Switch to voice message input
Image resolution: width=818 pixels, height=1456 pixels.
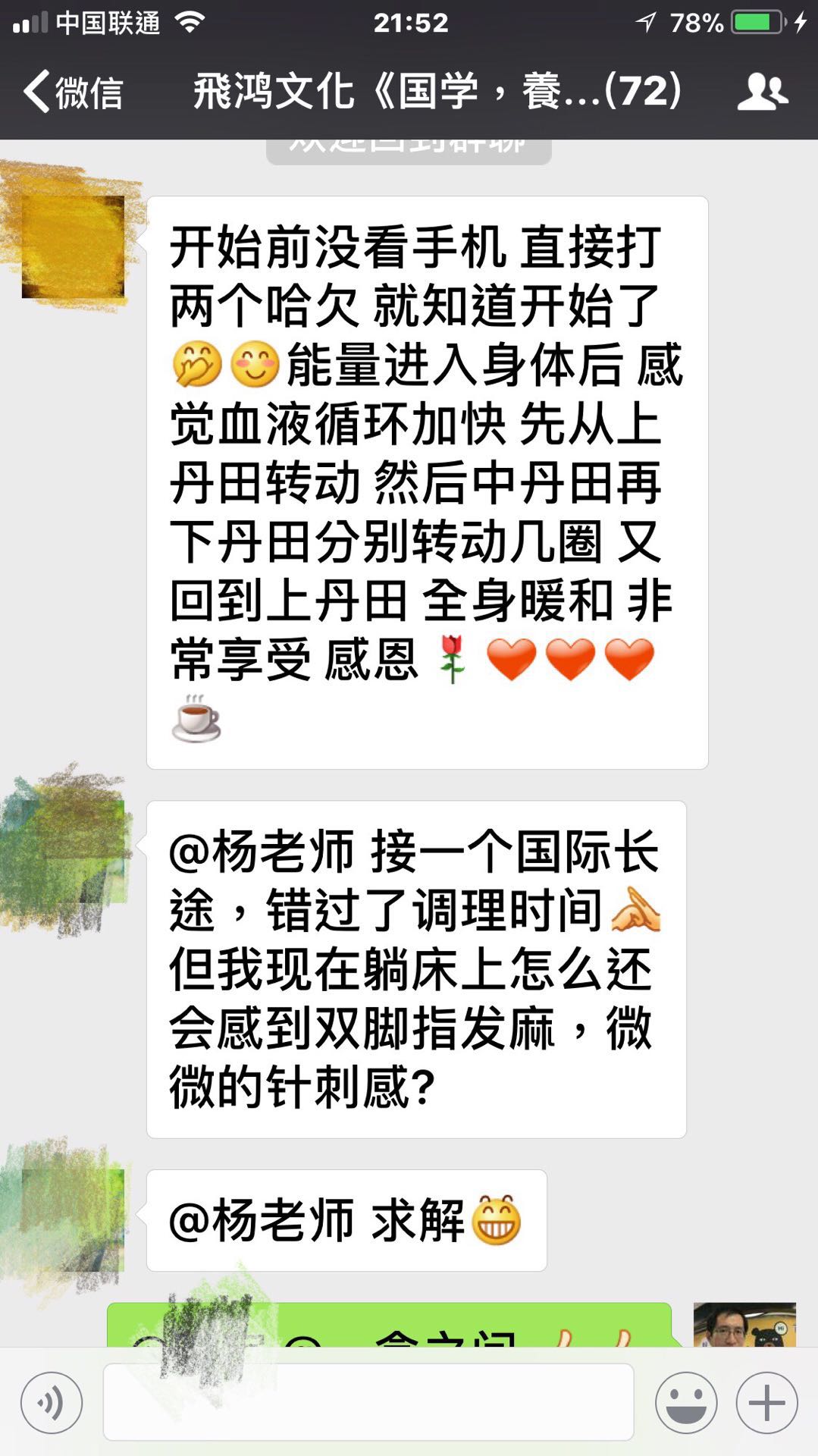tap(52, 1402)
